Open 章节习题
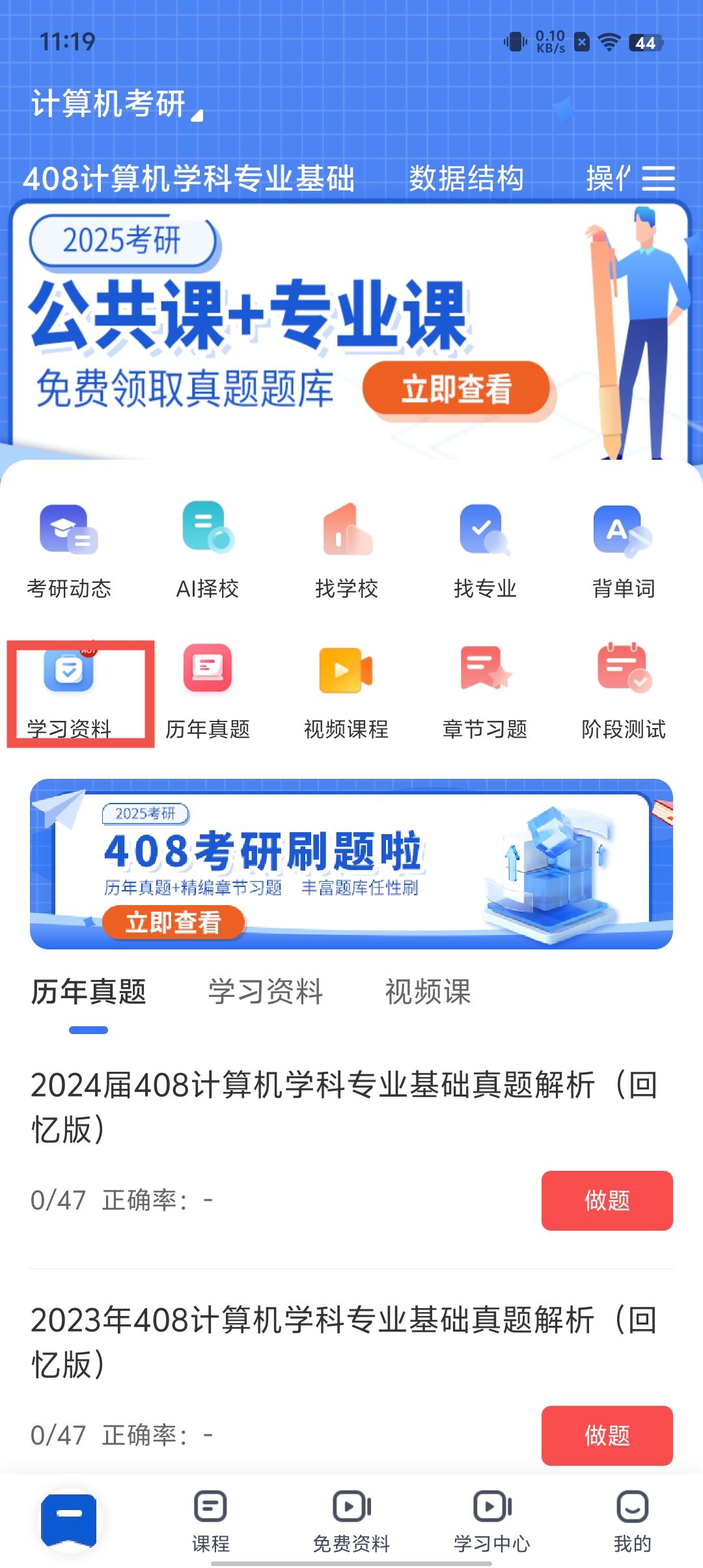Viewport: 703px width, 1568px height. click(485, 692)
